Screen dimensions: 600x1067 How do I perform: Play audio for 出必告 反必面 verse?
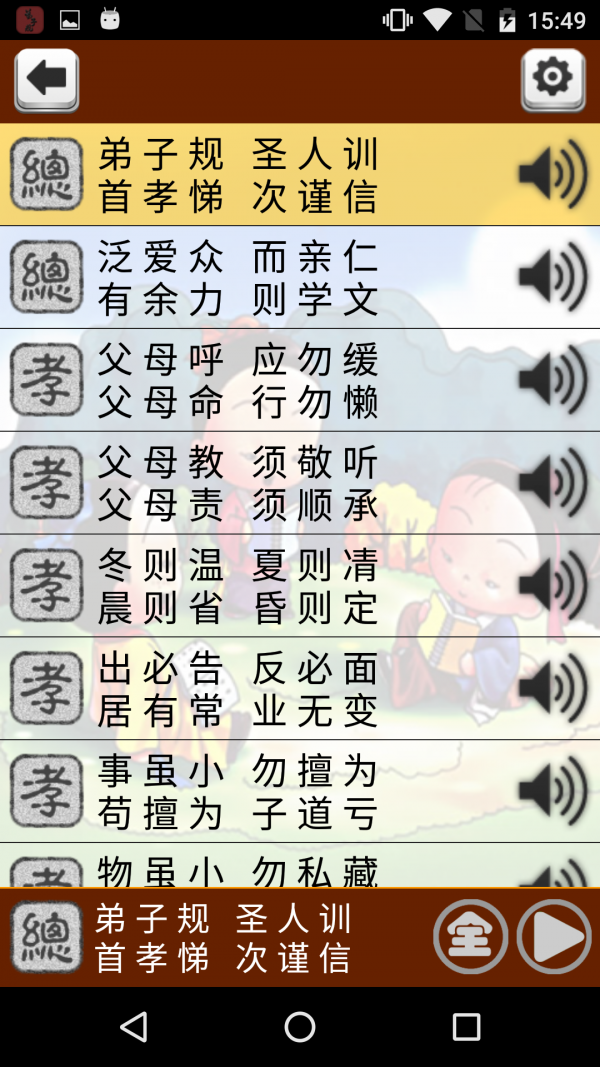tap(552, 689)
